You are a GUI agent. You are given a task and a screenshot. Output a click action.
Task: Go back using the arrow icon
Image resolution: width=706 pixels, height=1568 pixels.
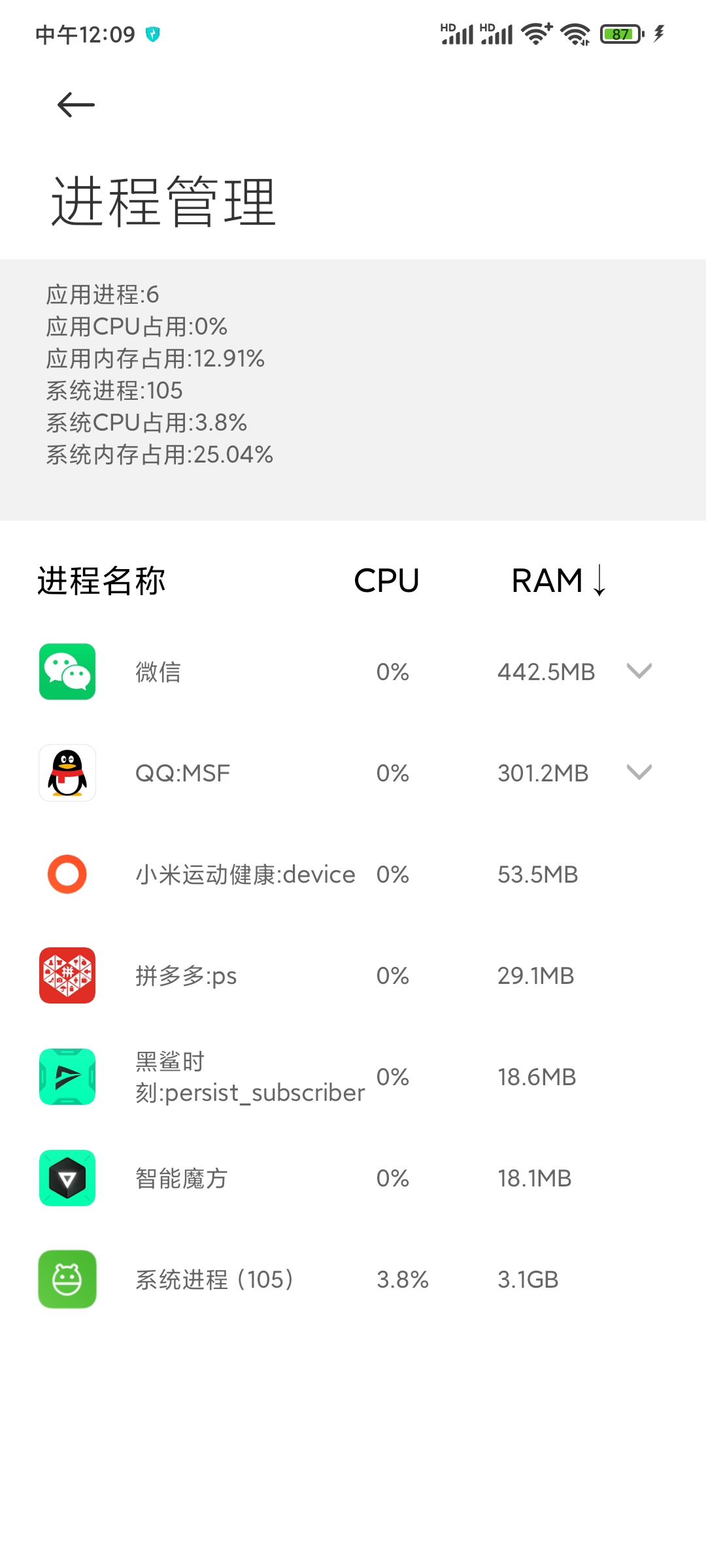(x=76, y=105)
